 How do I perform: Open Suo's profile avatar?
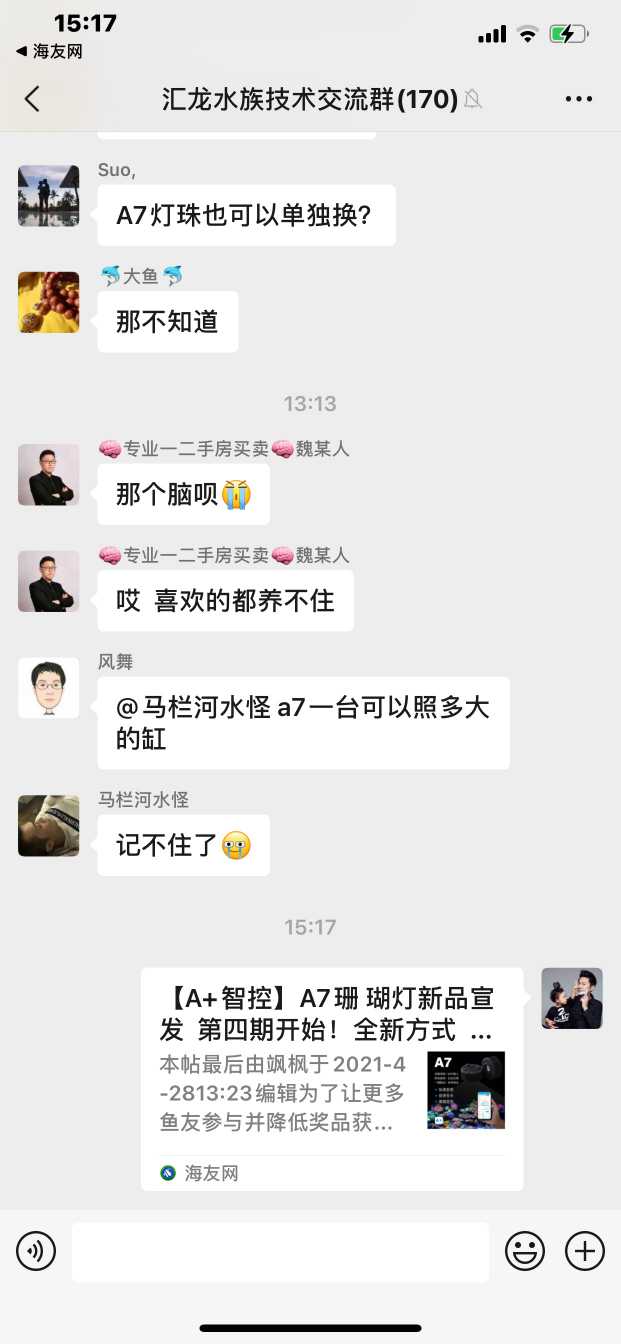48,196
